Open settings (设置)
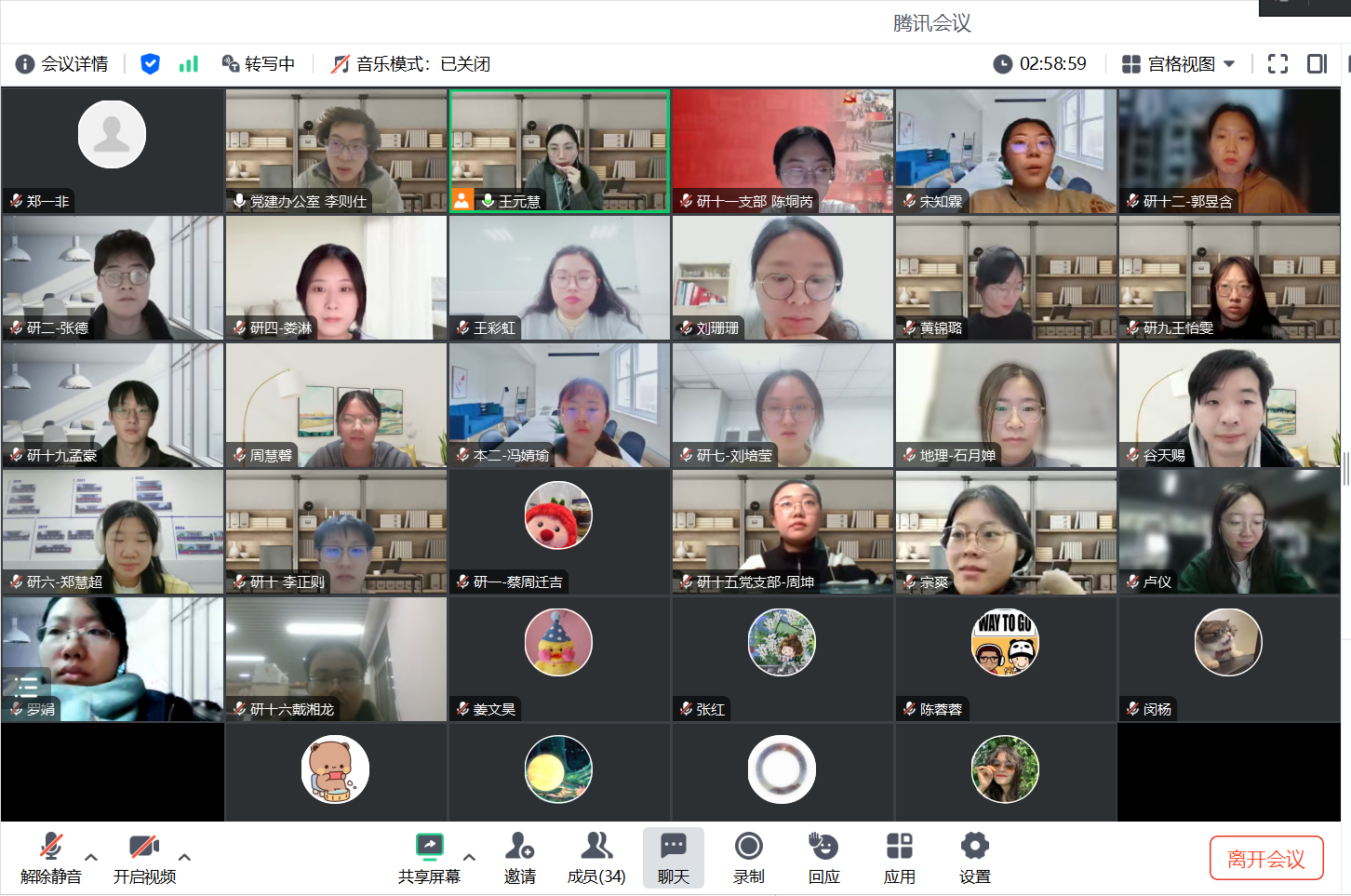Viewport: 1351px width, 896px height. tap(975, 858)
